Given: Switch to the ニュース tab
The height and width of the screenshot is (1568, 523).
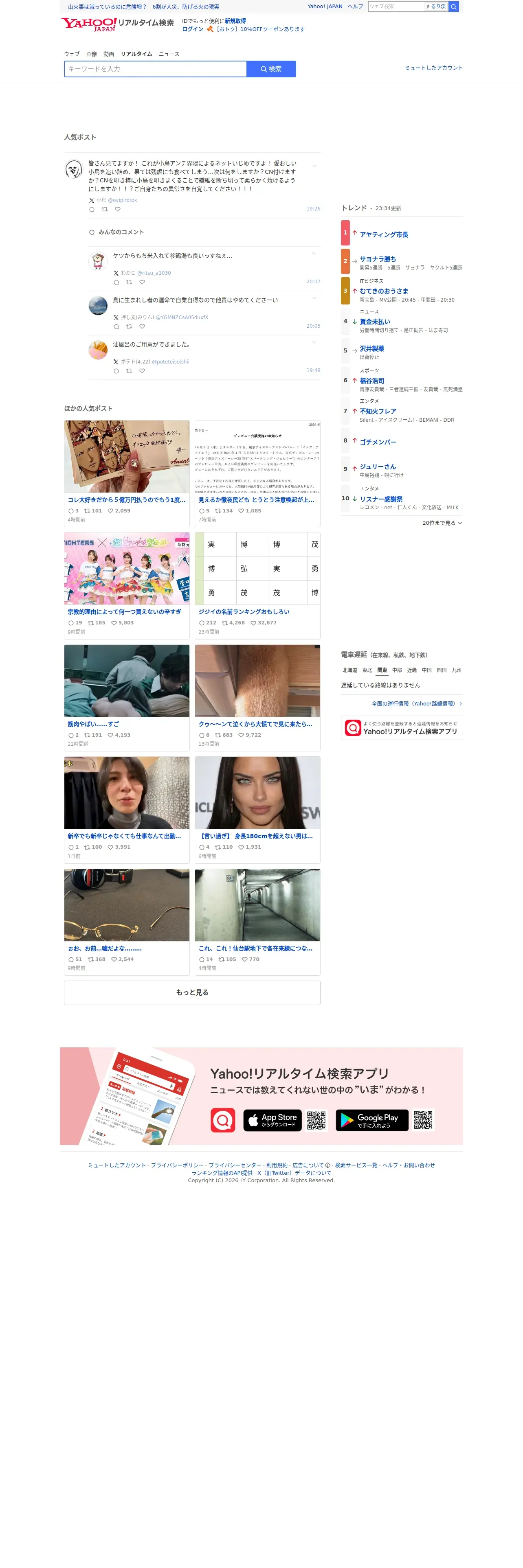Looking at the screenshot, I should [x=171, y=54].
